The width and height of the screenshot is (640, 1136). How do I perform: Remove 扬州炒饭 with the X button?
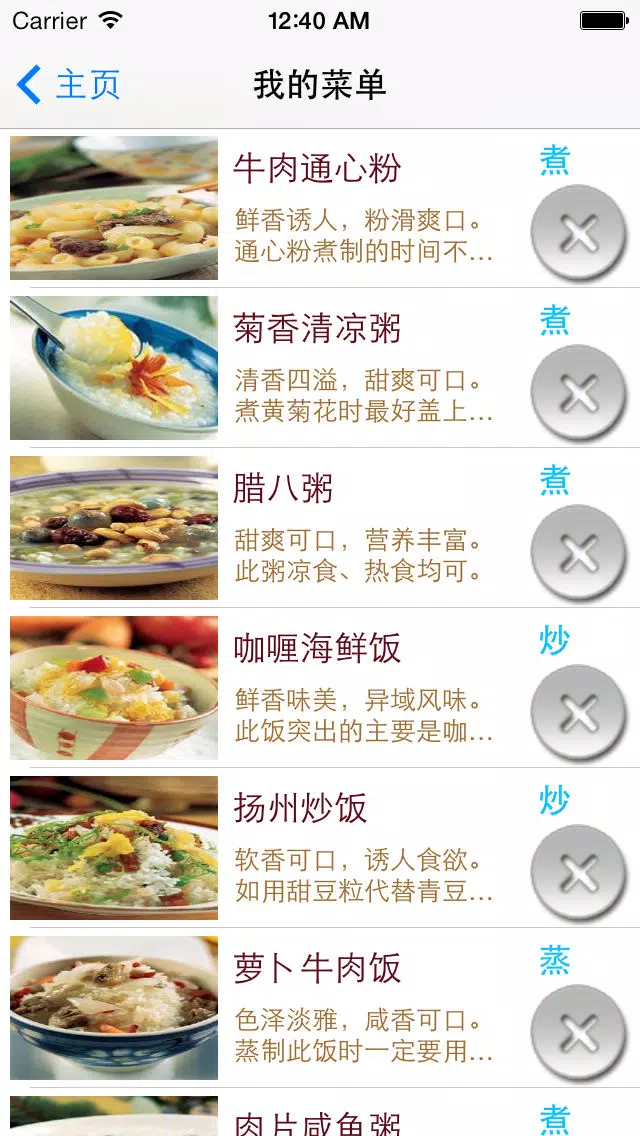[578, 874]
